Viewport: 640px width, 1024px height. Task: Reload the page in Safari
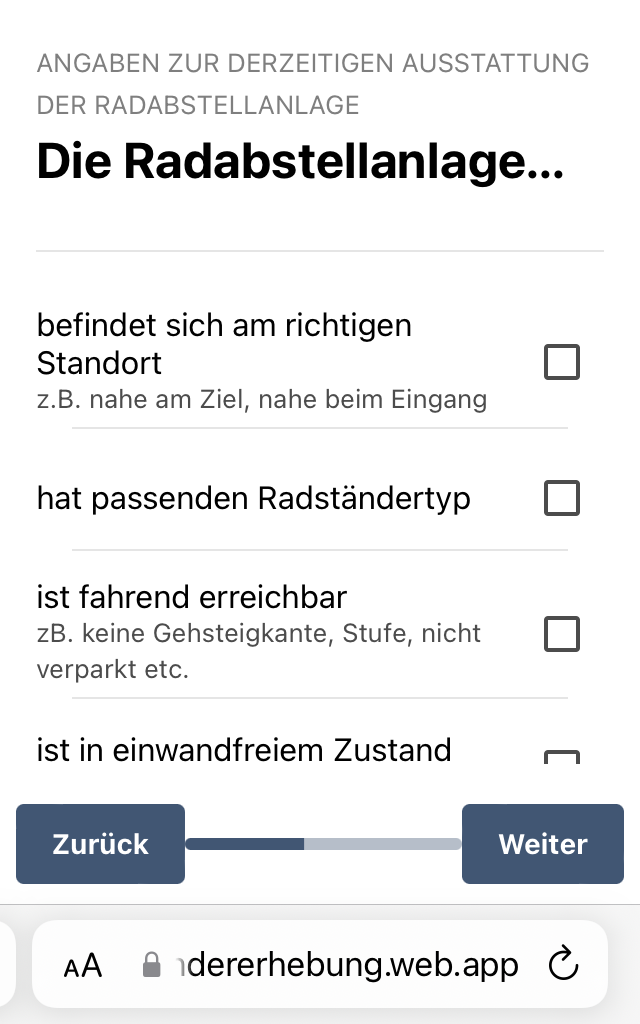(x=564, y=965)
